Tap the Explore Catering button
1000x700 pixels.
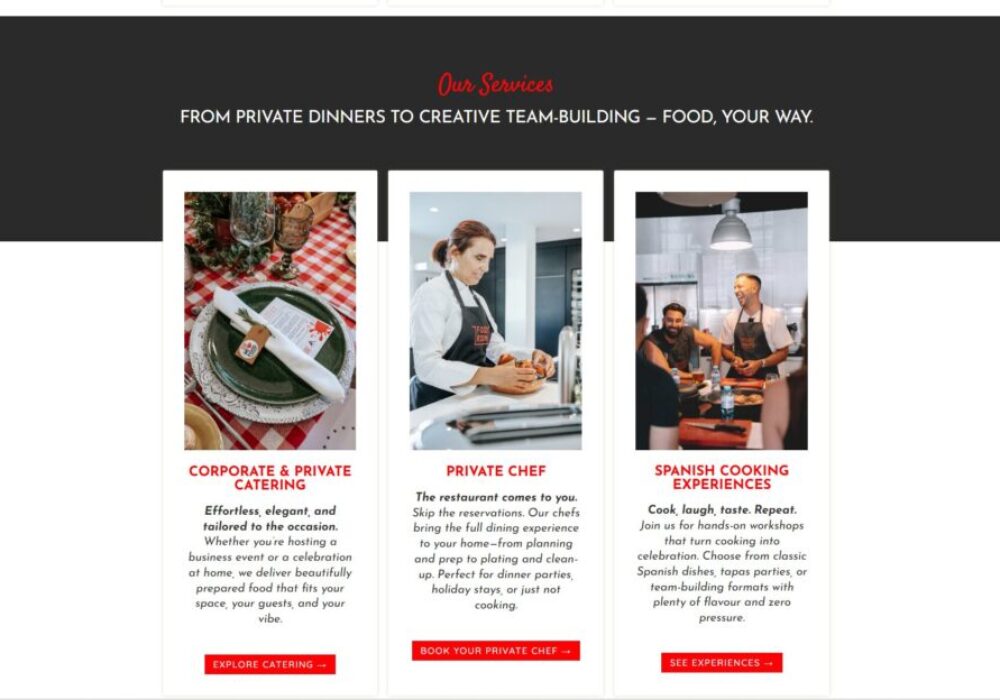click(270, 664)
